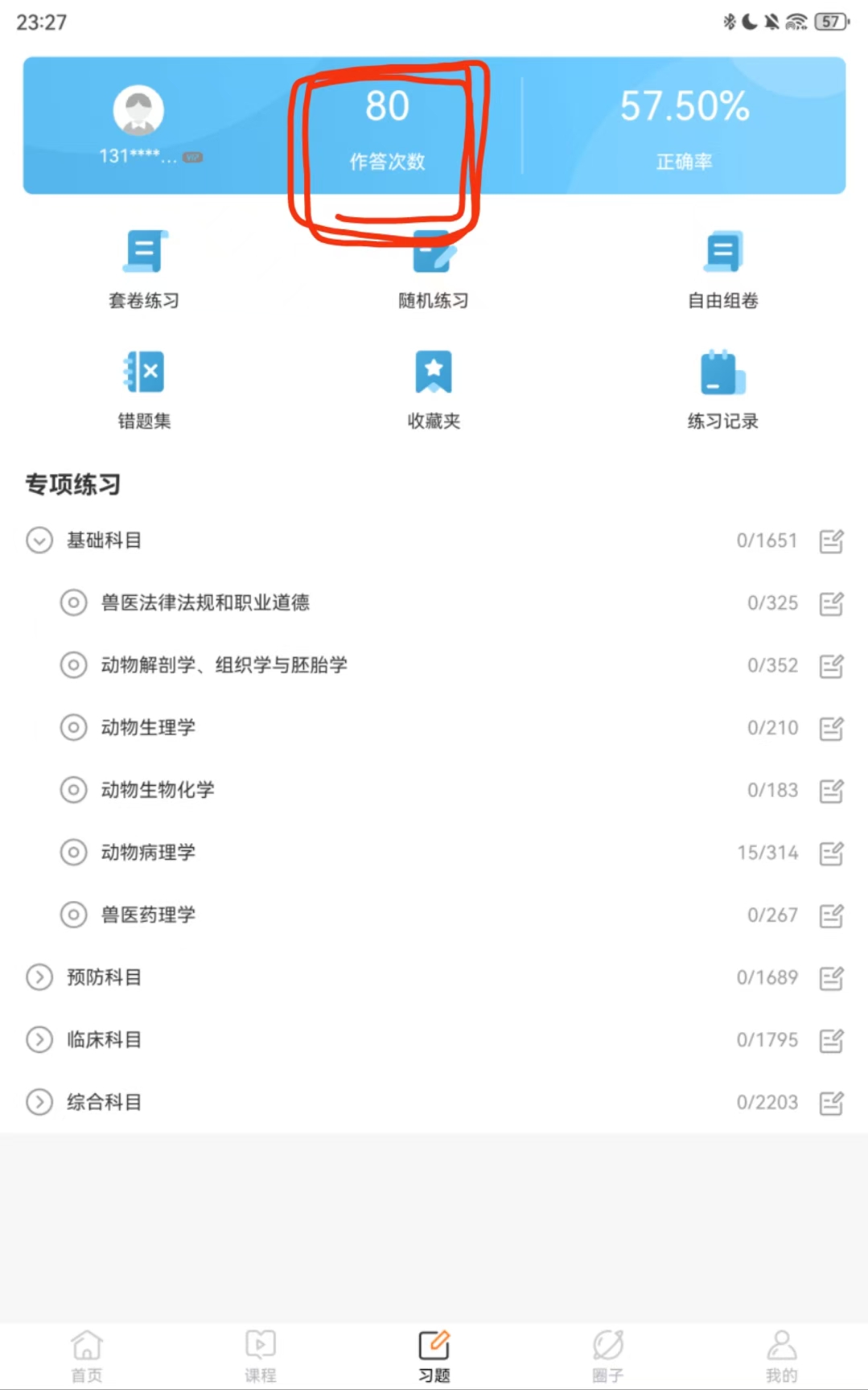Open 动物解剖学、组织学与胚胎学 topic
This screenshot has width=868, height=1390.
tap(434, 665)
